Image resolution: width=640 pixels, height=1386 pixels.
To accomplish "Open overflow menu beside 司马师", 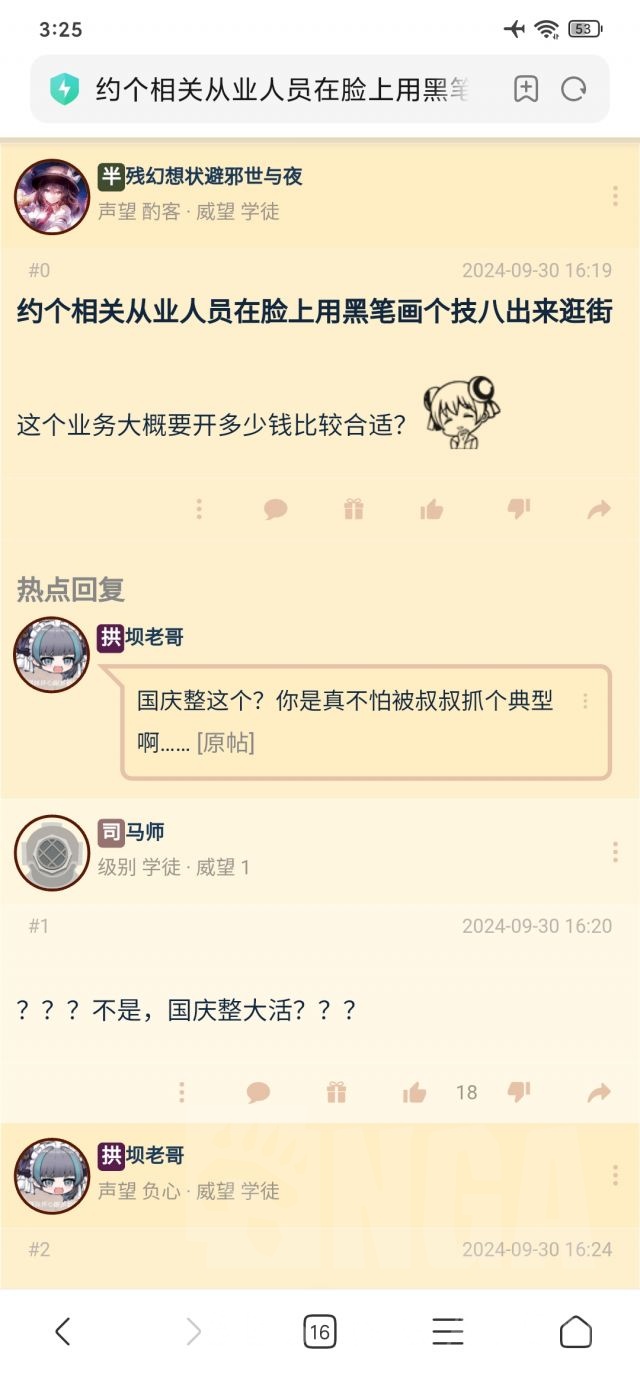I will [615, 852].
